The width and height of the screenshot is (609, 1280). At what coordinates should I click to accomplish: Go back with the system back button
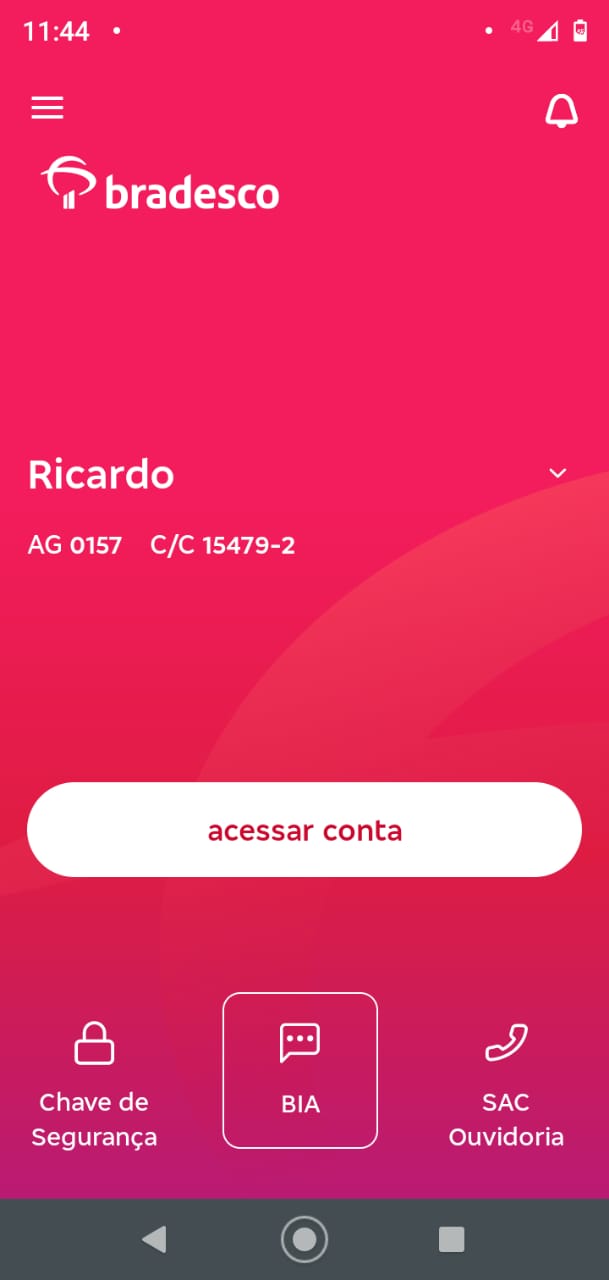tap(153, 1240)
